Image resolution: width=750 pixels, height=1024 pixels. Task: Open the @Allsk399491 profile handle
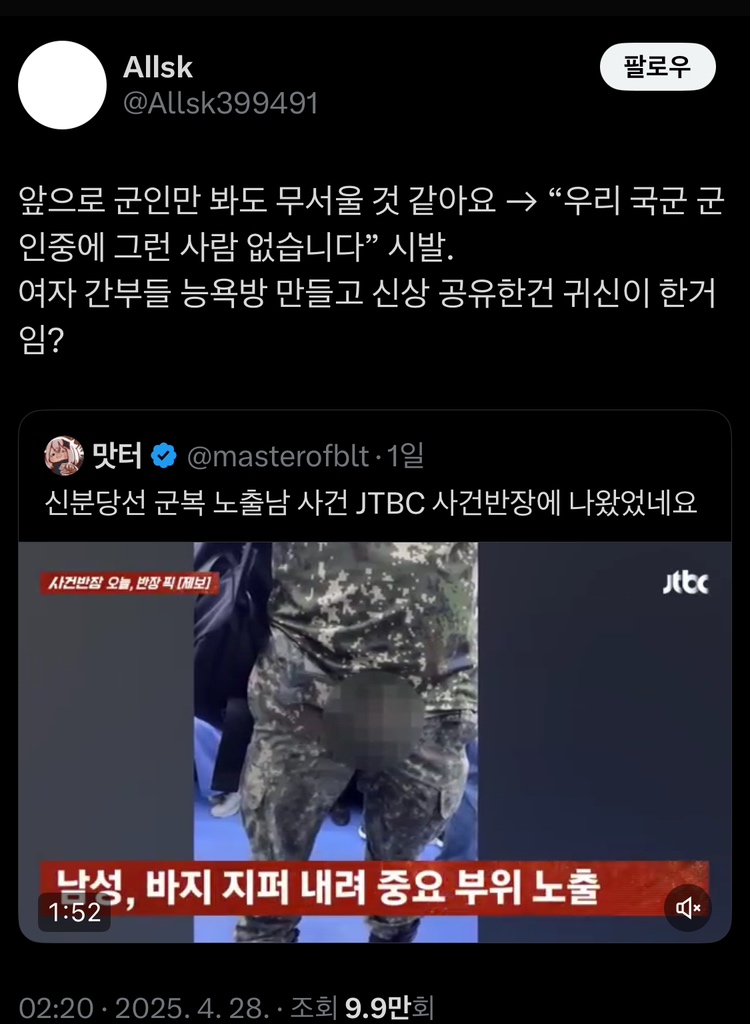click(220, 102)
